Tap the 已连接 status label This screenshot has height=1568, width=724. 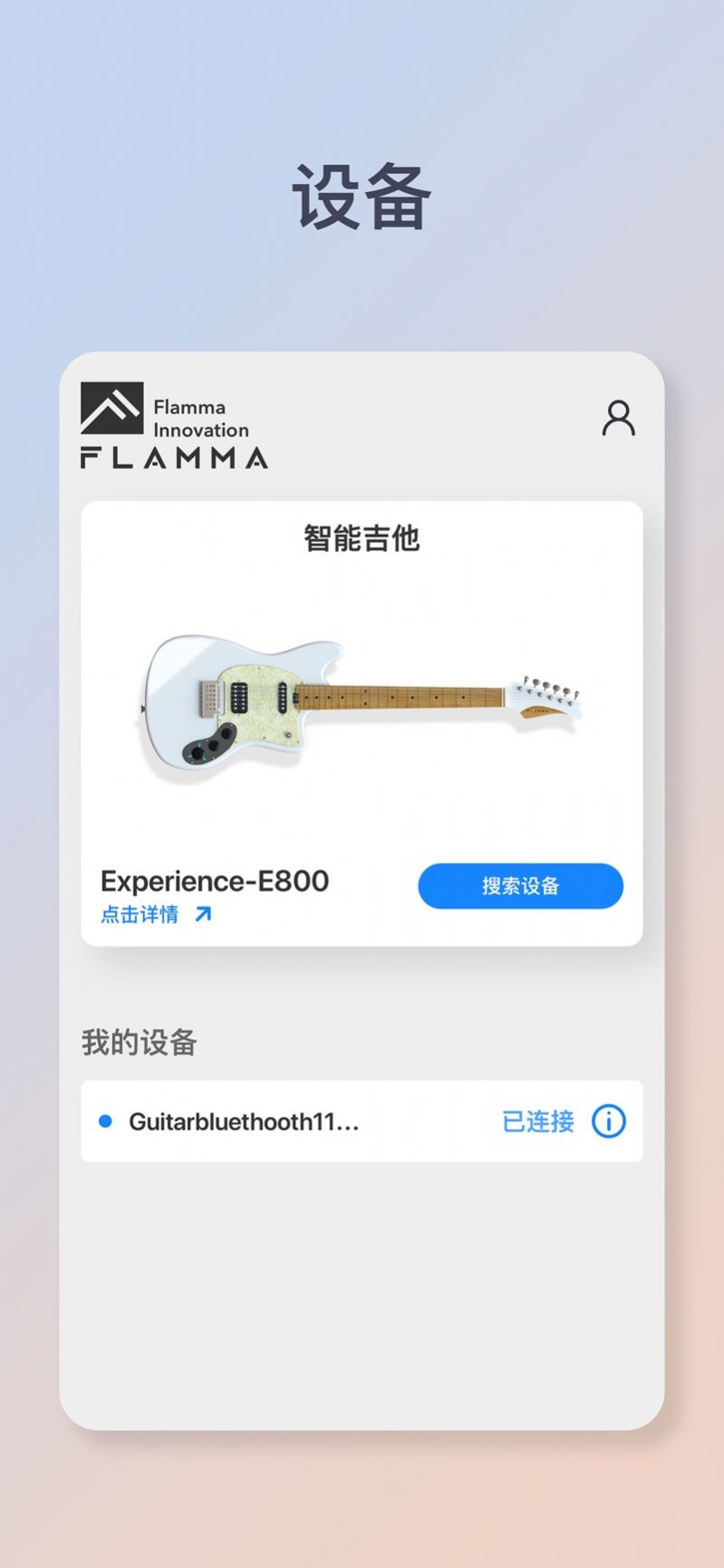pyautogui.click(x=537, y=1122)
